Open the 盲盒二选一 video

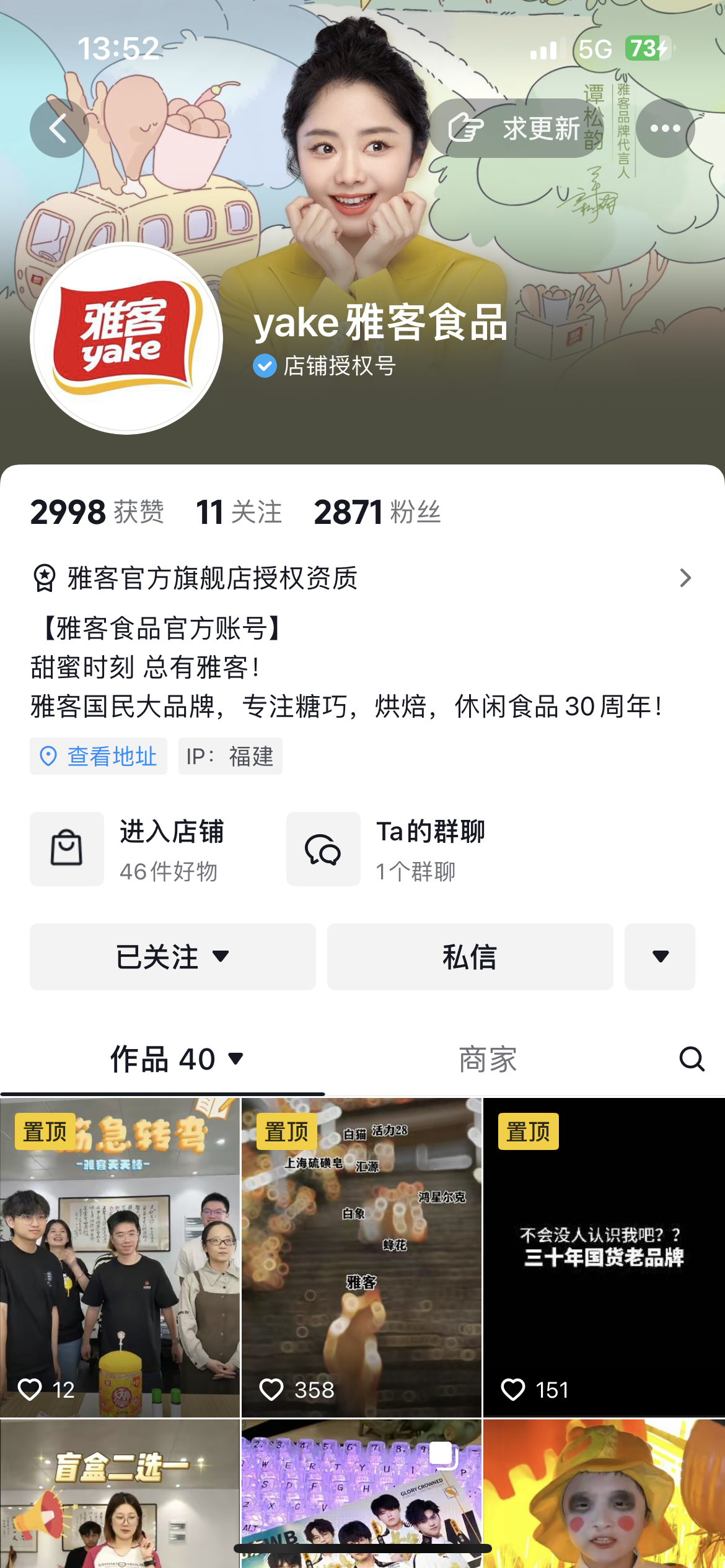120,1492
